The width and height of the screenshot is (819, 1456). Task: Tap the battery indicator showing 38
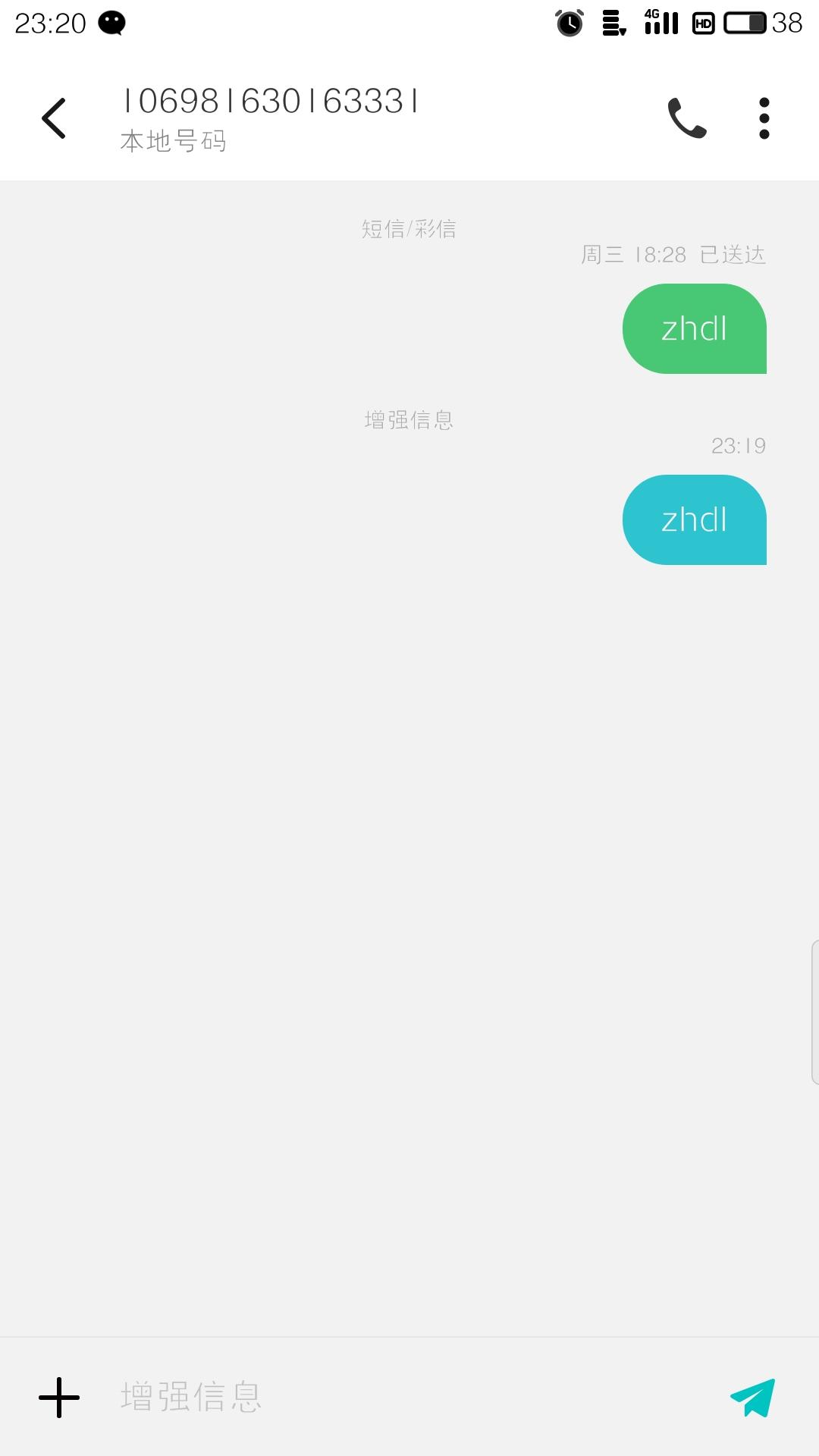[745, 24]
